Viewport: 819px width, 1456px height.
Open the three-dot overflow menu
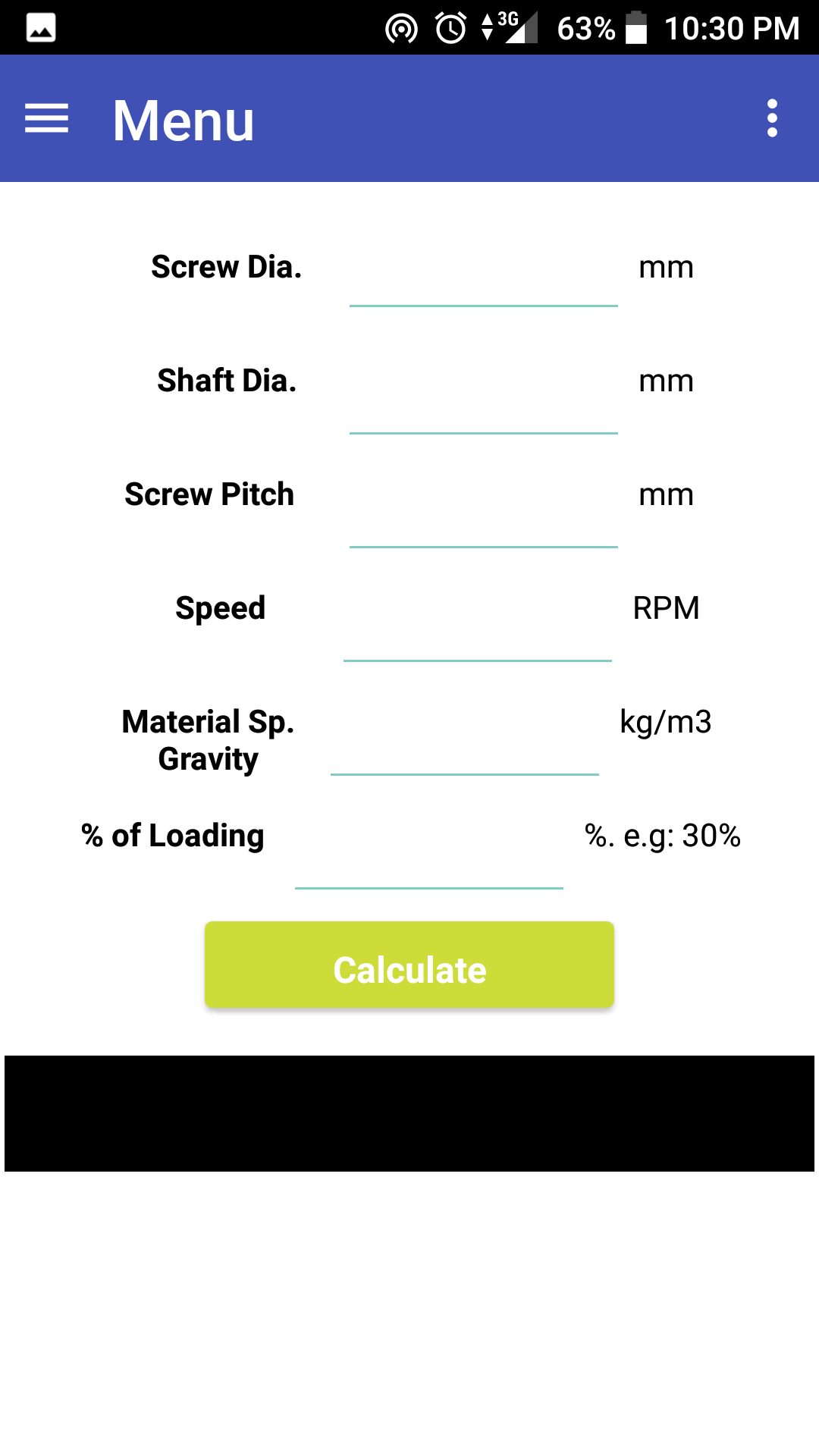coord(771,118)
